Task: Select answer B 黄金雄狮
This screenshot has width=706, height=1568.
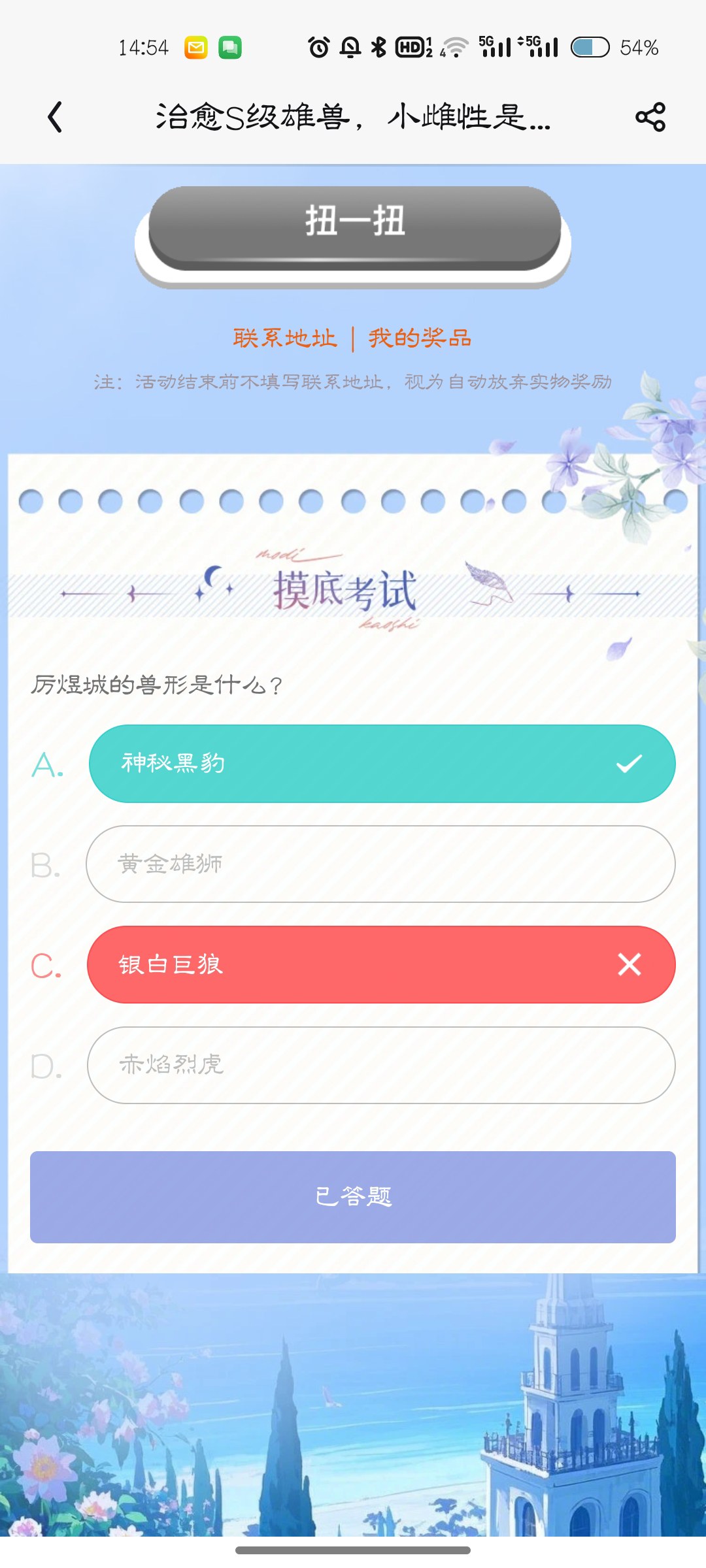Action: [380, 864]
